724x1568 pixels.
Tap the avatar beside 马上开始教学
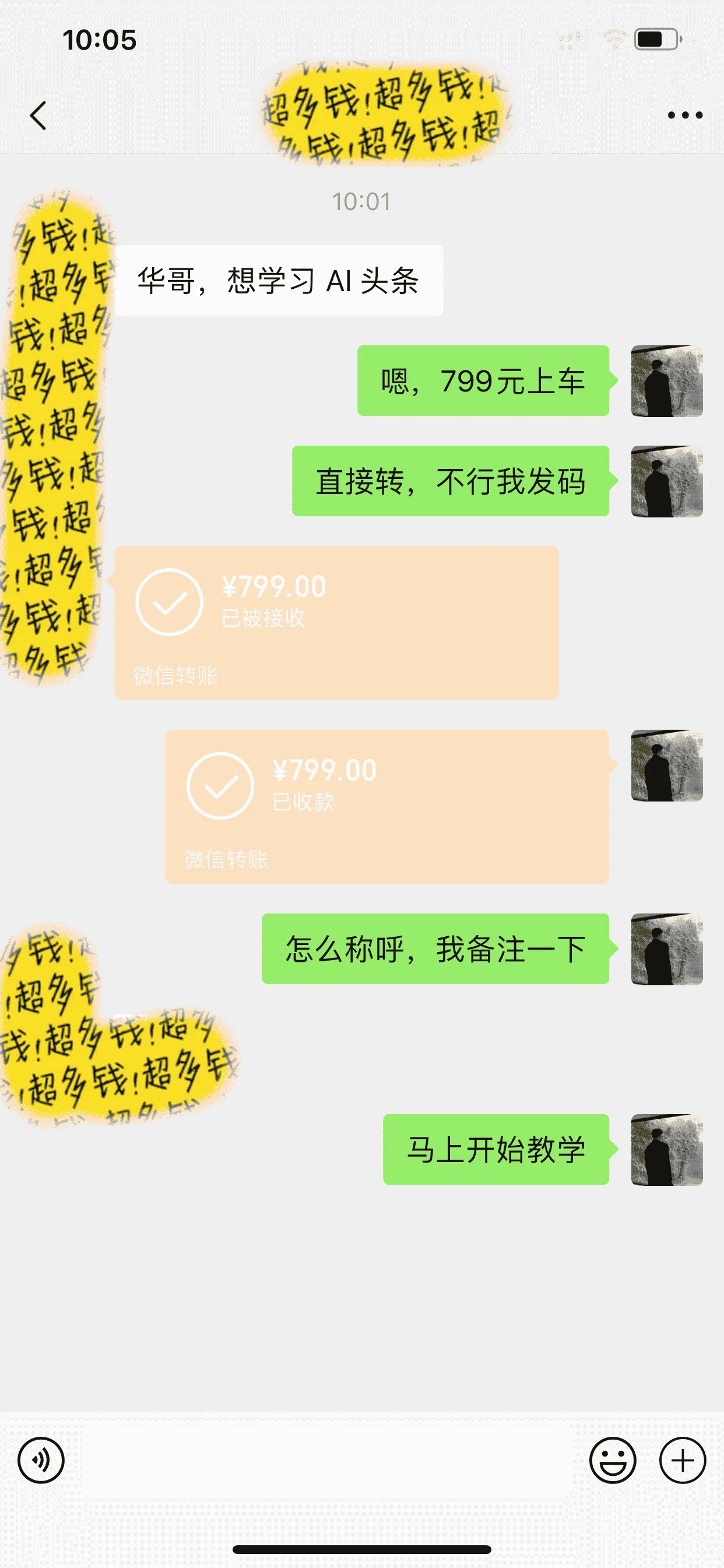[x=666, y=1150]
